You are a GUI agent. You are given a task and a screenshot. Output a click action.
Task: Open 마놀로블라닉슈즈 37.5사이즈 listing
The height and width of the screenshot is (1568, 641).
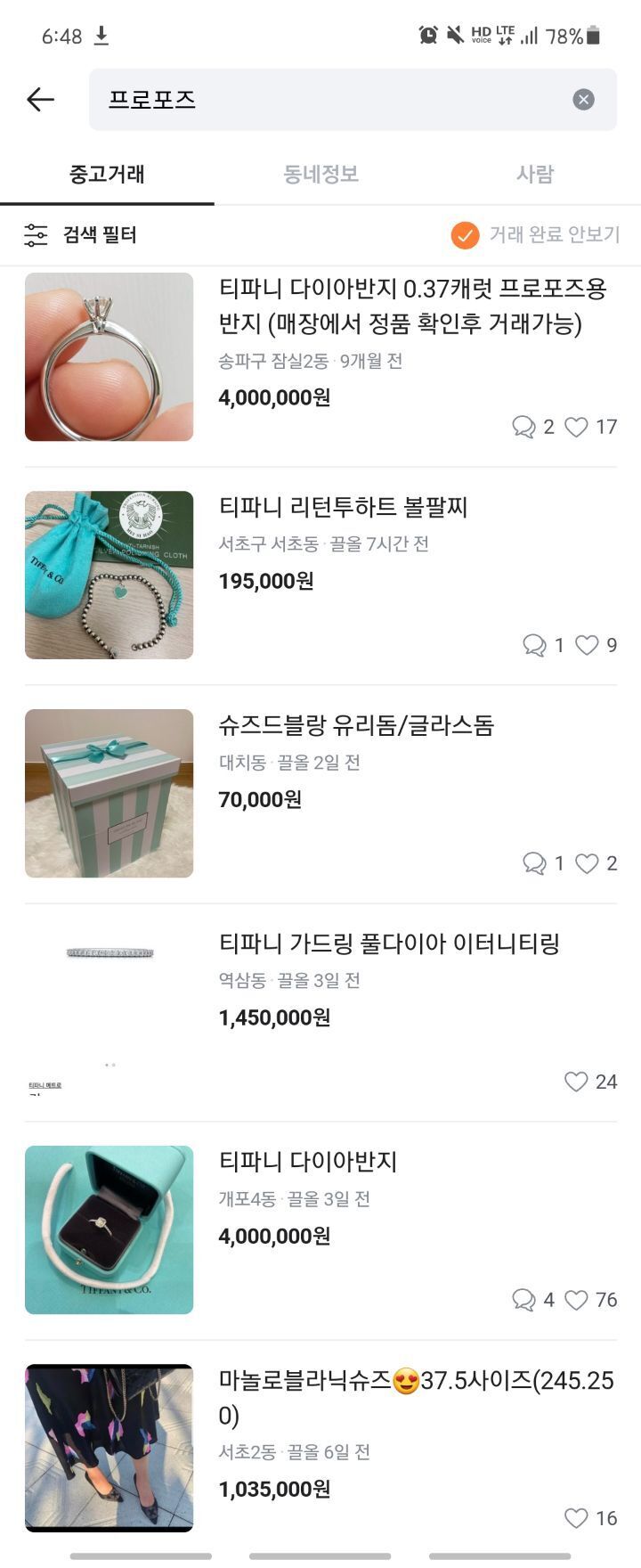[416, 1397]
